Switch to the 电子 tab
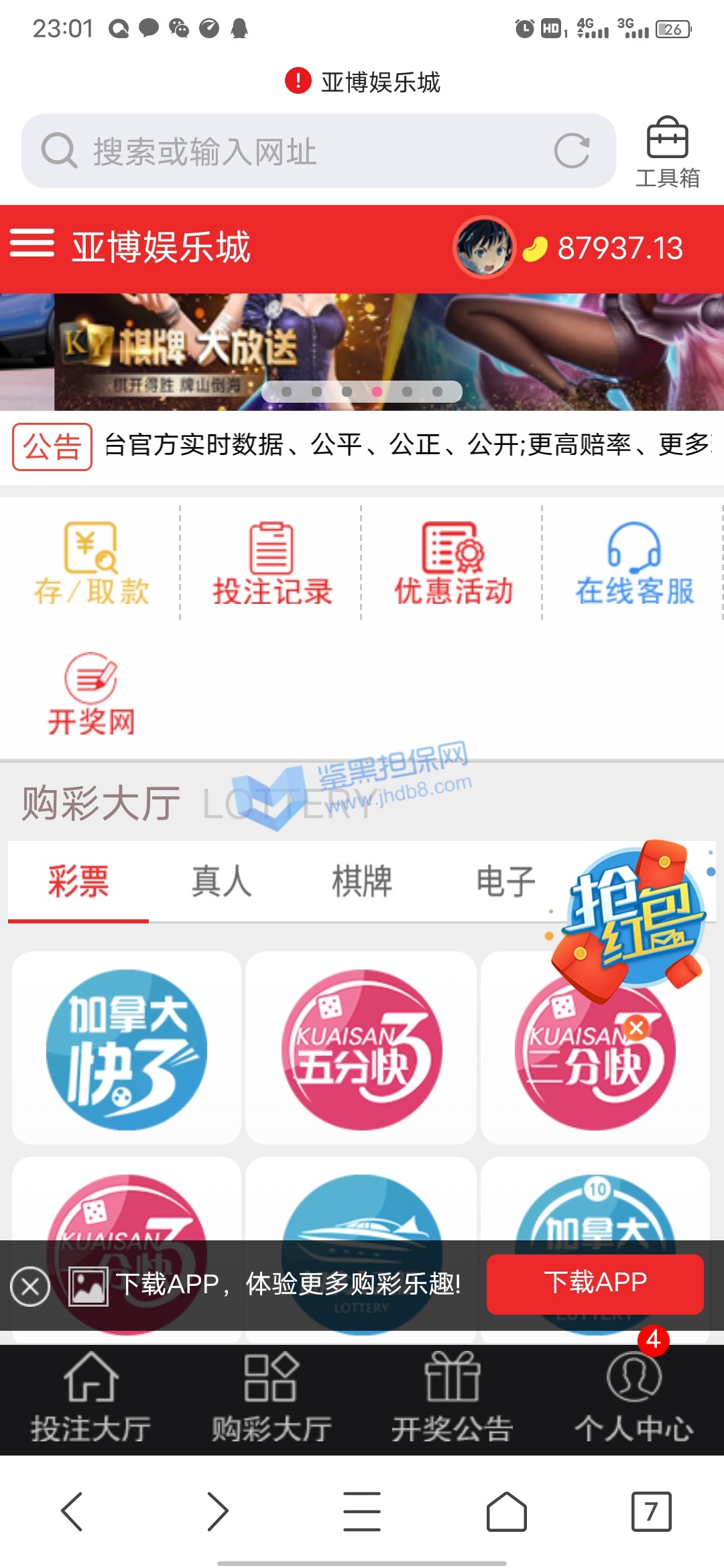Image resolution: width=724 pixels, height=1568 pixels. click(x=505, y=881)
